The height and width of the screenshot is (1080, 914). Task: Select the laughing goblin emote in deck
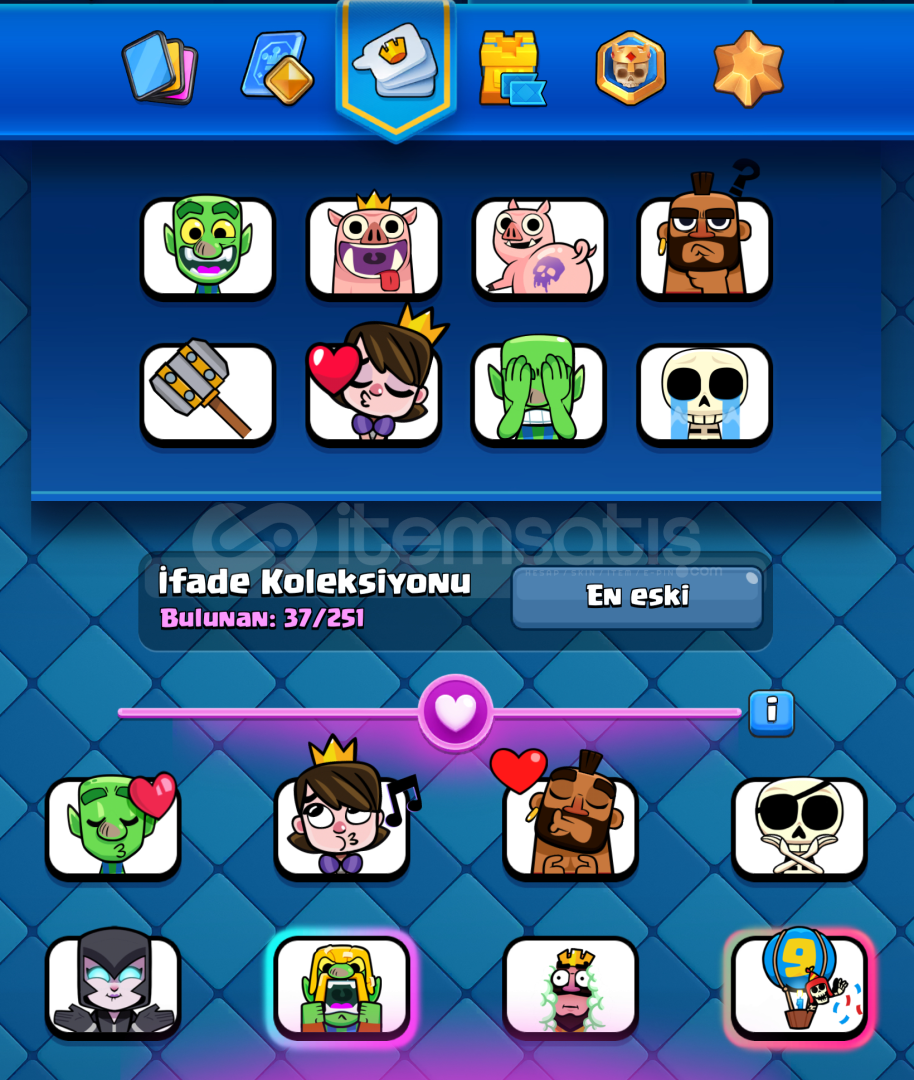point(207,247)
